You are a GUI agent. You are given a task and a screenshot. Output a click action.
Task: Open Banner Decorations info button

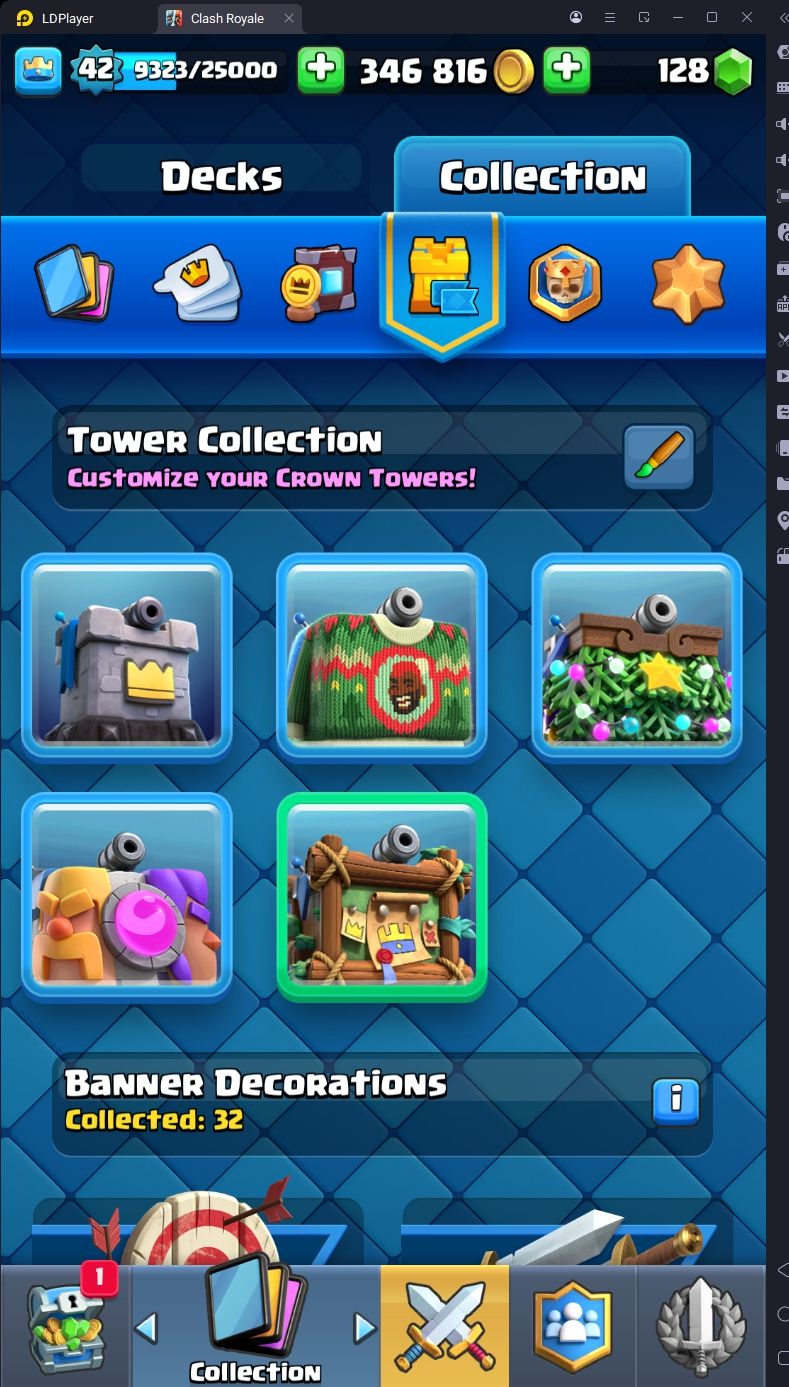coord(676,1101)
